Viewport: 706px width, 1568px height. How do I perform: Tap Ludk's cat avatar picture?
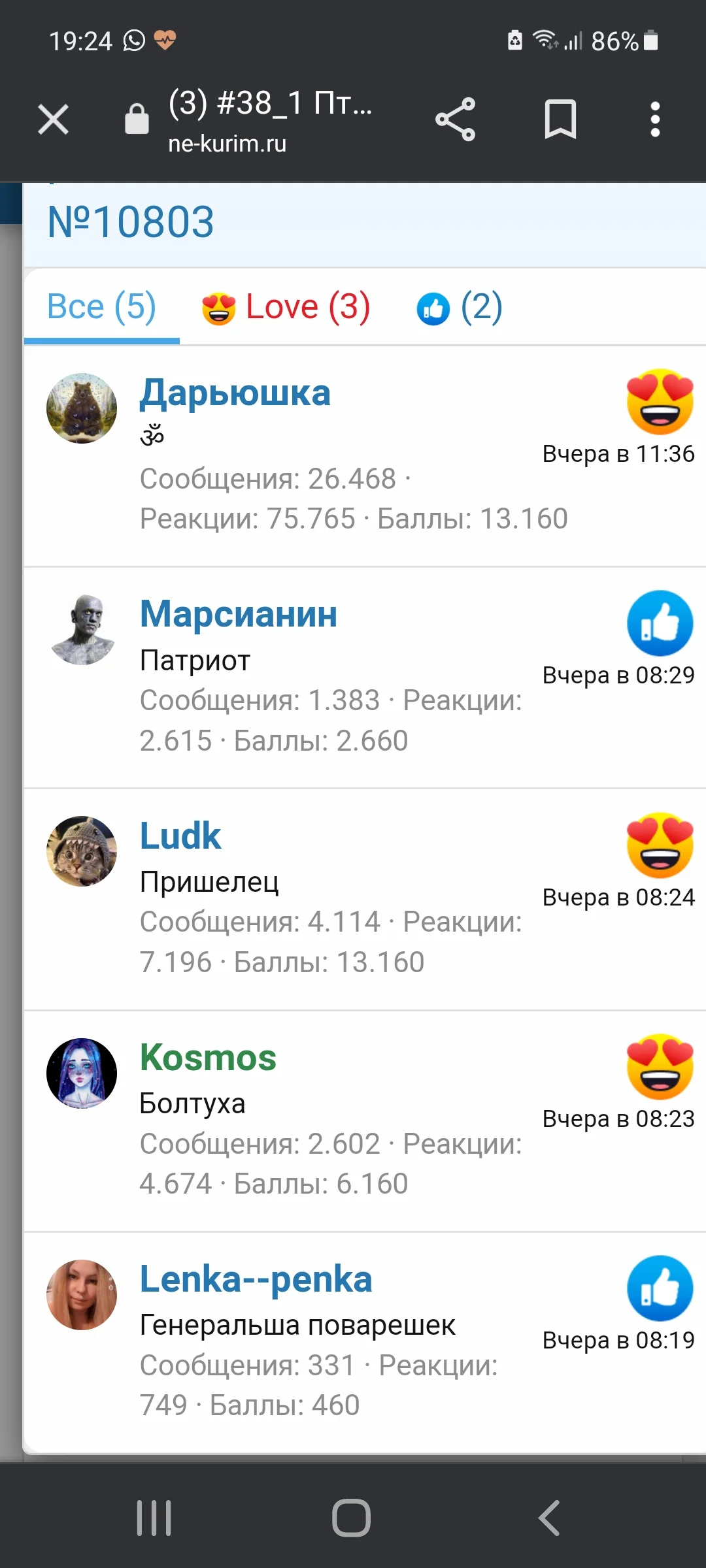[x=82, y=851]
